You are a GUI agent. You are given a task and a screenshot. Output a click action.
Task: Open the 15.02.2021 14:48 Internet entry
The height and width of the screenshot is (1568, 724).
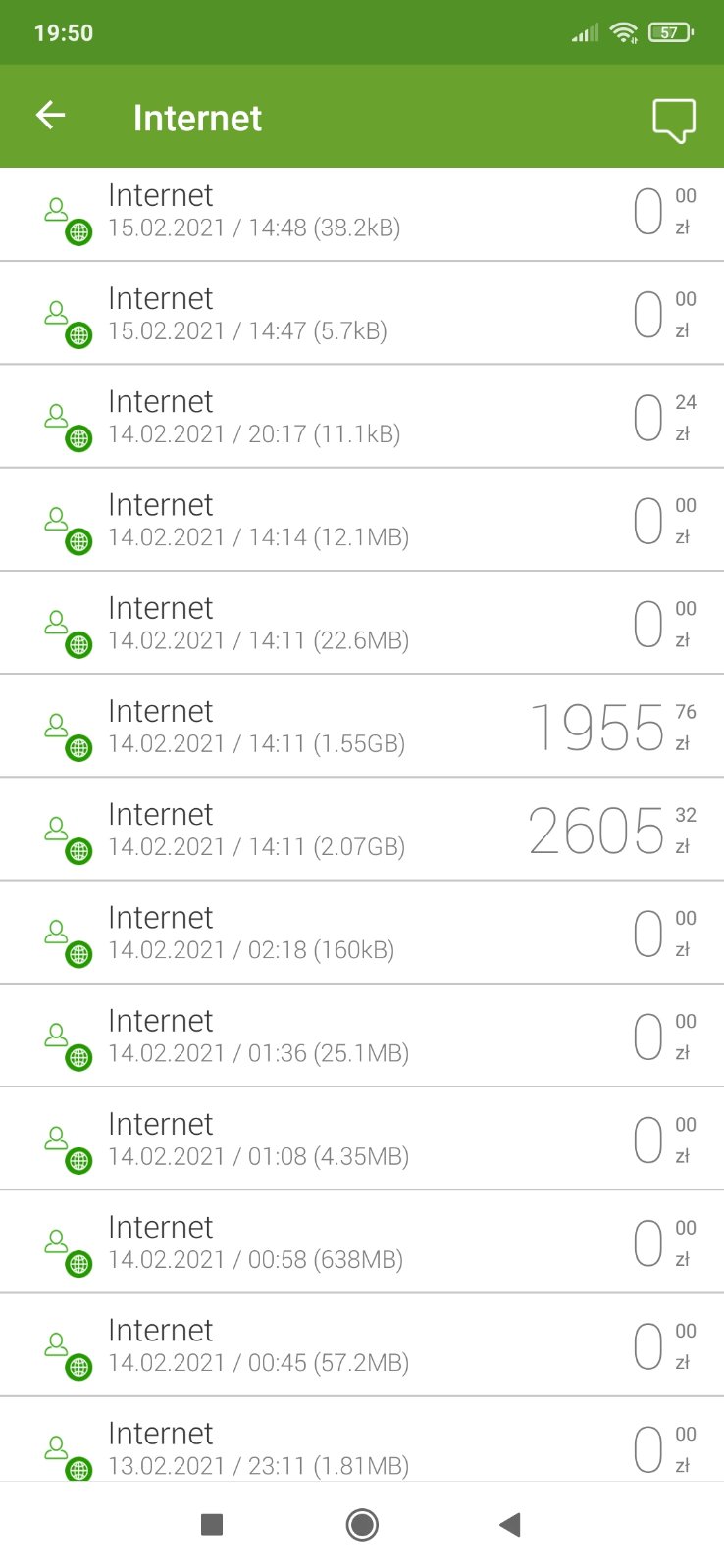(361, 213)
